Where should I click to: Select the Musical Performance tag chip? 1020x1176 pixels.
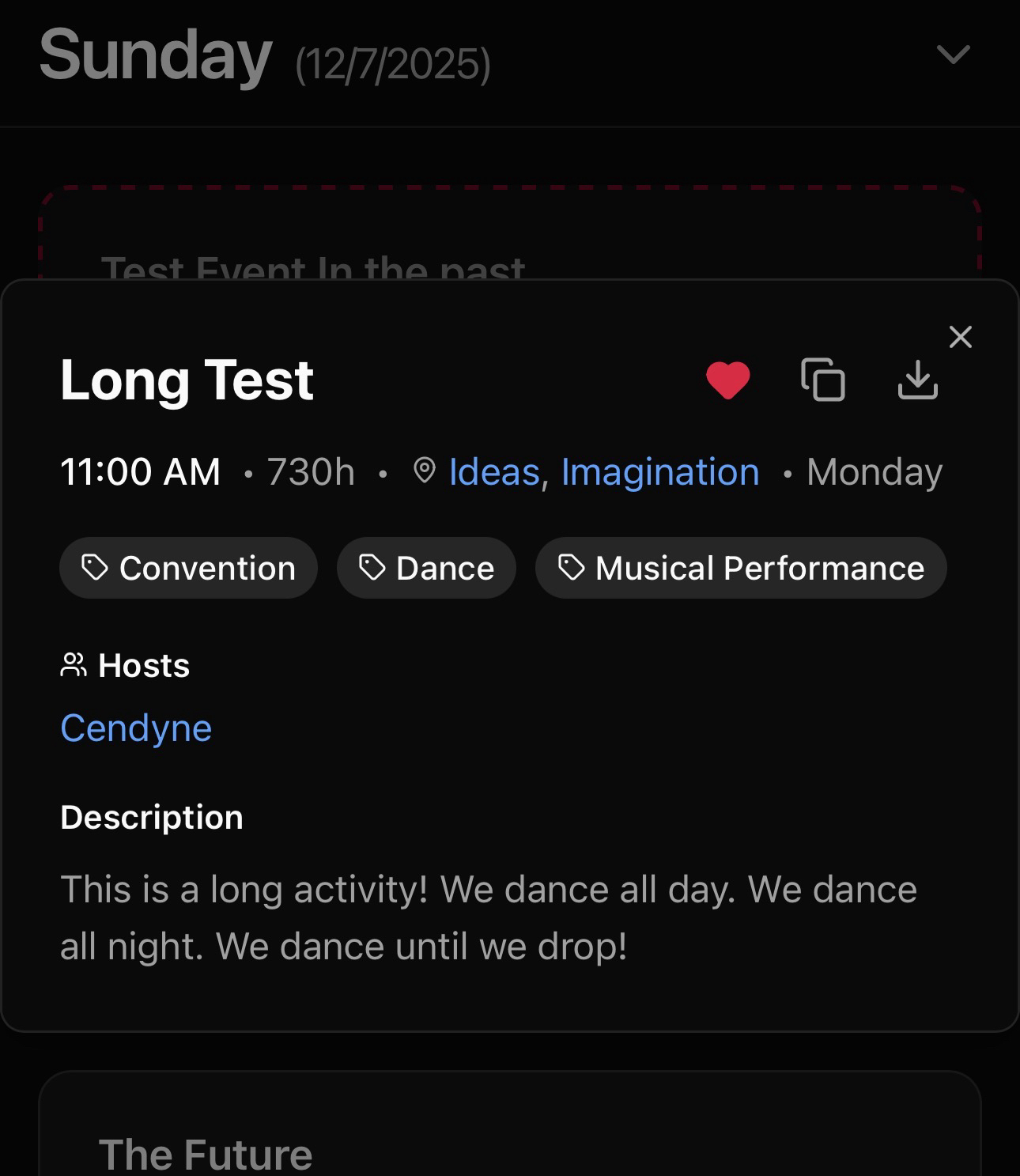click(741, 568)
